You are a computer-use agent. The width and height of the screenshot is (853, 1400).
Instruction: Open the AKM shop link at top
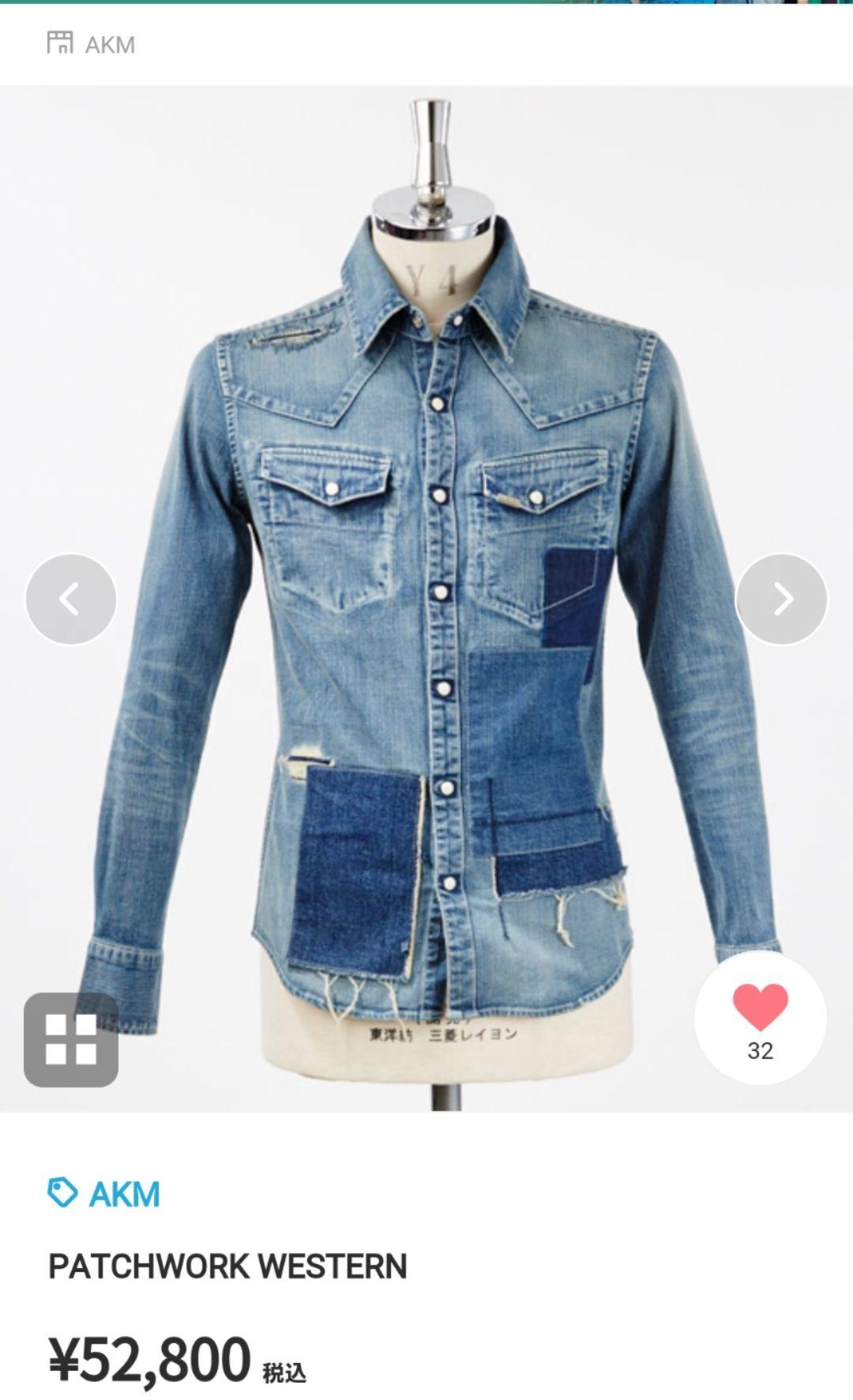point(92,44)
